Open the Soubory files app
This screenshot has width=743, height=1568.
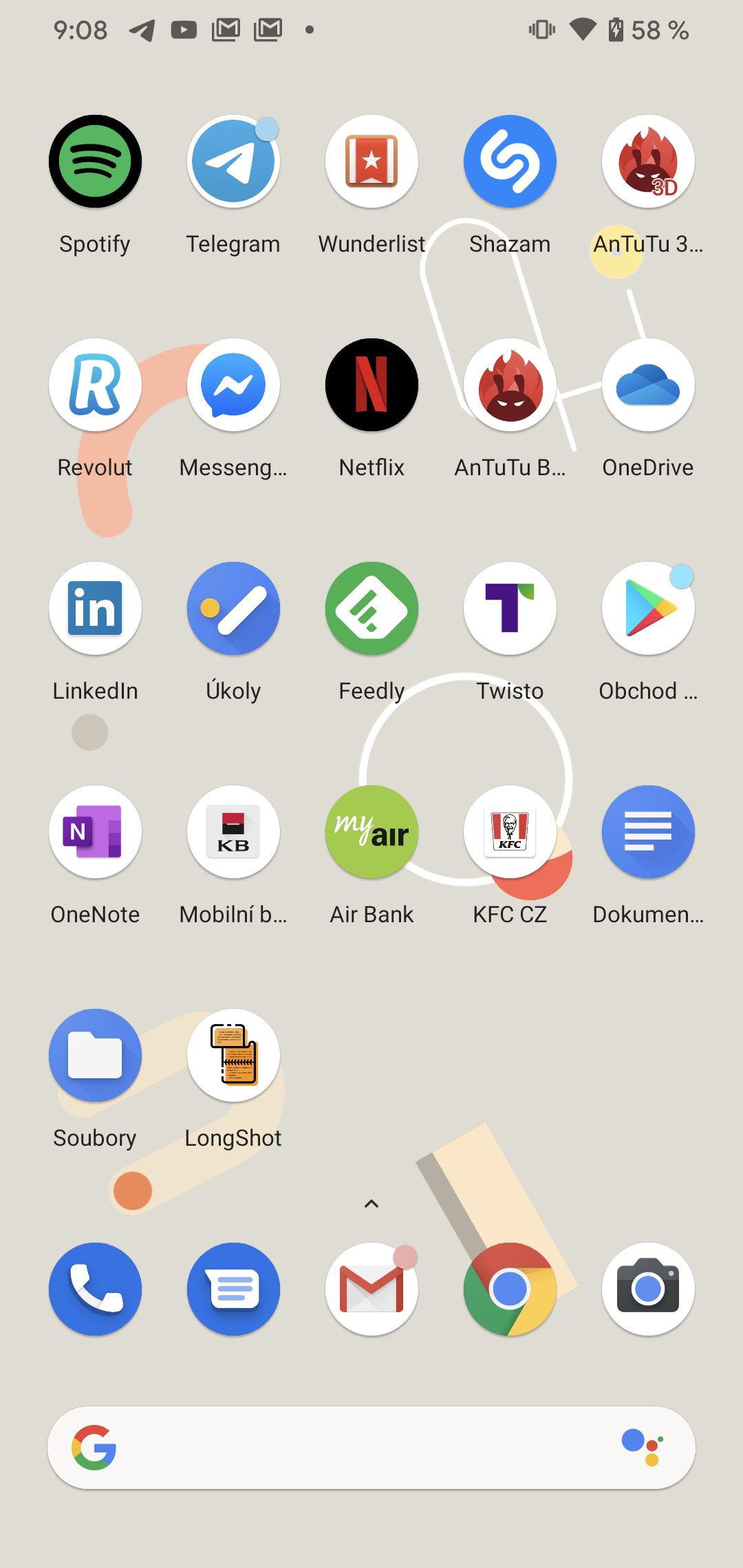pyautogui.click(x=95, y=1056)
